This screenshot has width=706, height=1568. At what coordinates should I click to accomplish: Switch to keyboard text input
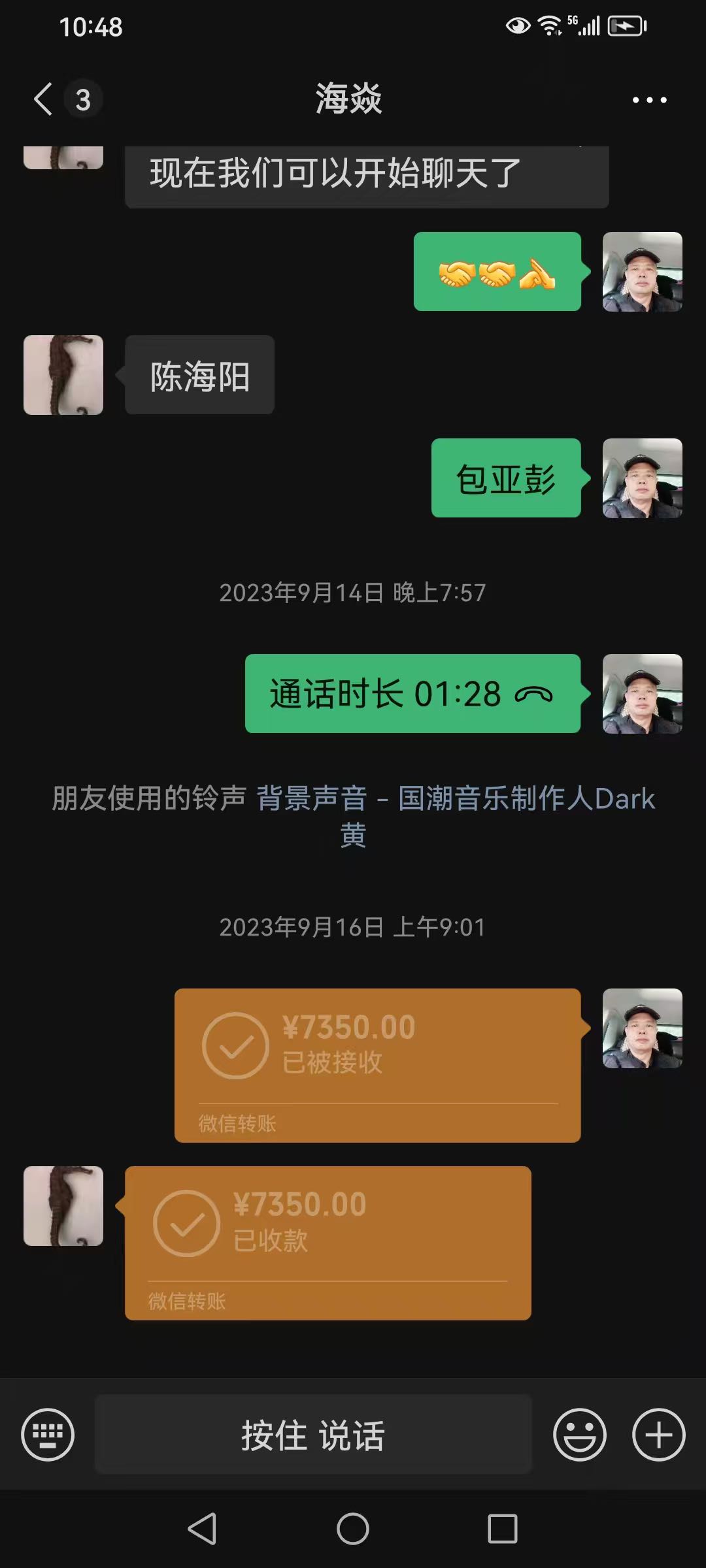click(48, 1434)
